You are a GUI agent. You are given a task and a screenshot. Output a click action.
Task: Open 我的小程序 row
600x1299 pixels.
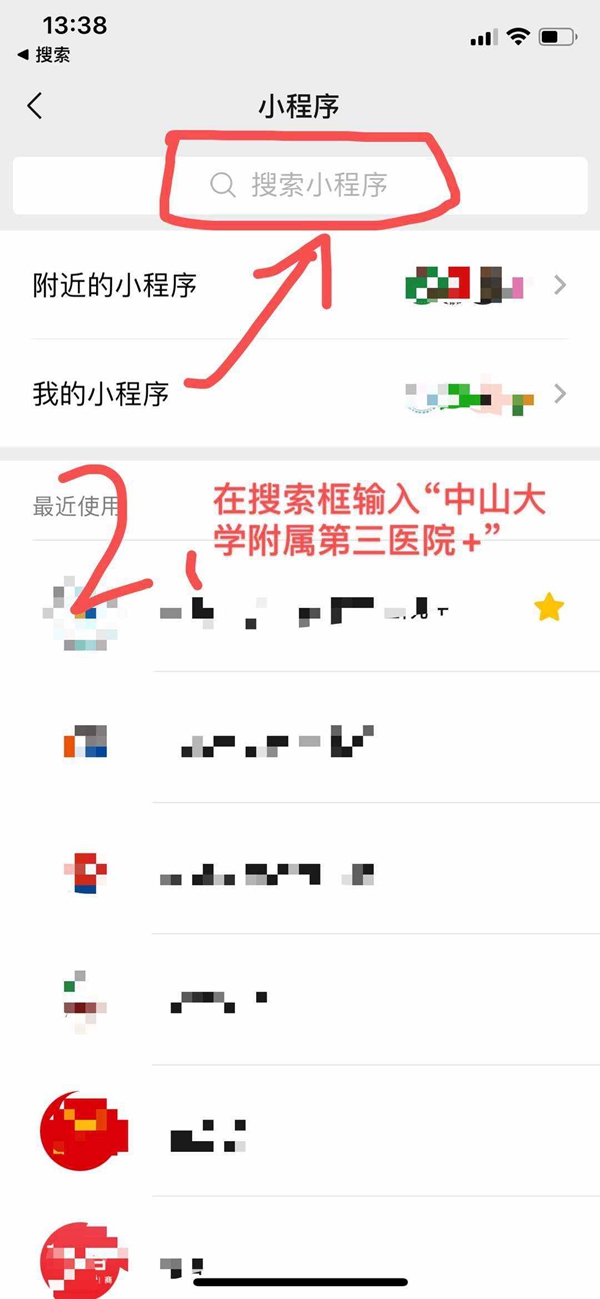(x=300, y=394)
